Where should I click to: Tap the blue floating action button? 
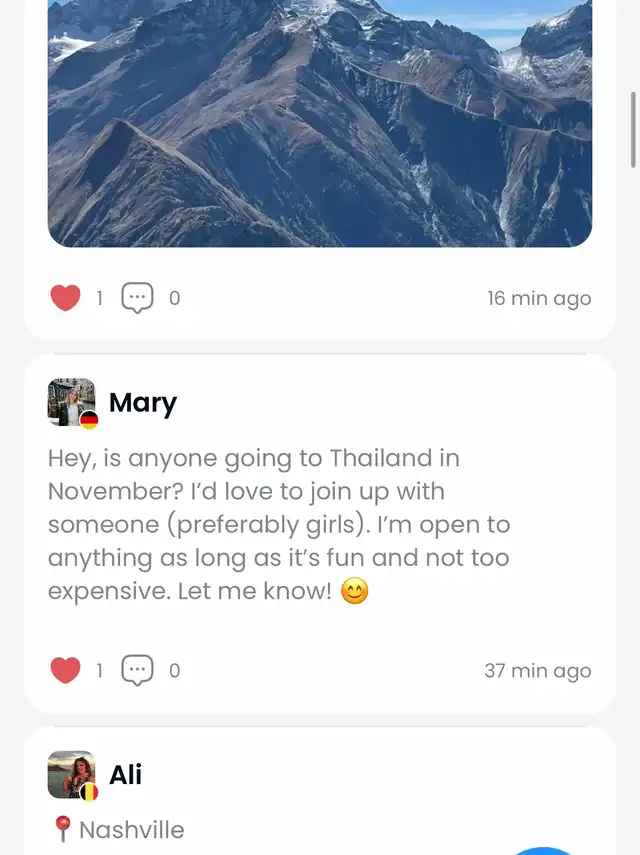click(x=545, y=850)
